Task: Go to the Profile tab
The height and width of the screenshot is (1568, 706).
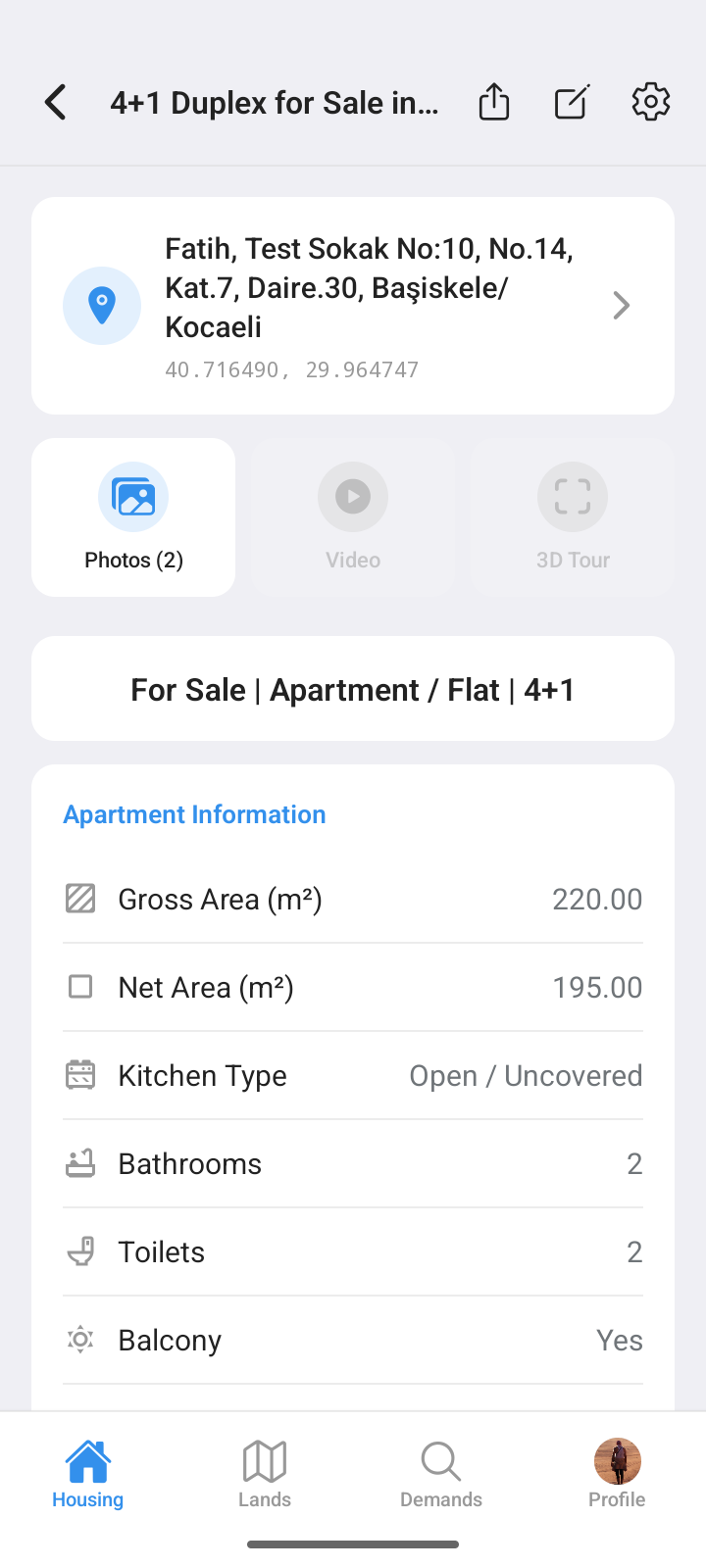Action: tap(617, 1473)
